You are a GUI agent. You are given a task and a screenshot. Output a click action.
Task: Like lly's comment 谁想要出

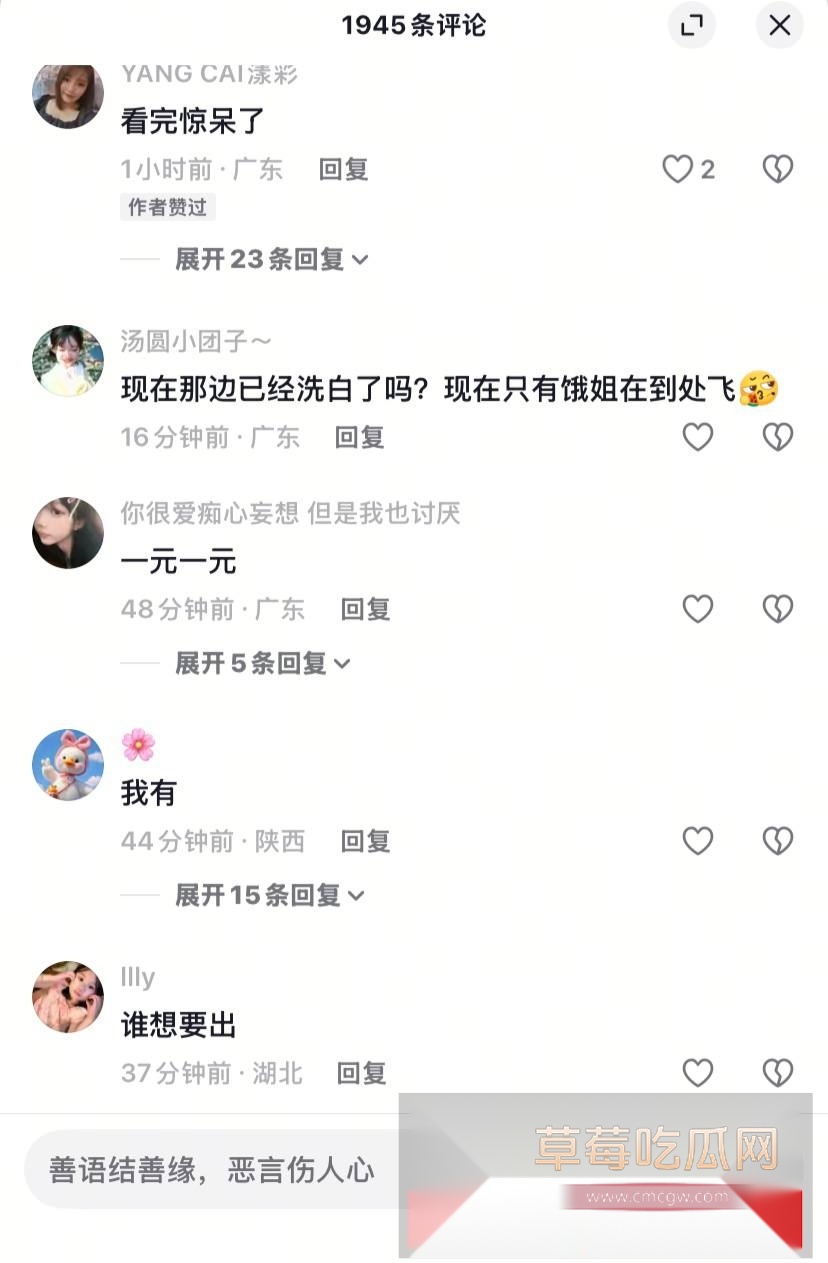(698, 1073)
